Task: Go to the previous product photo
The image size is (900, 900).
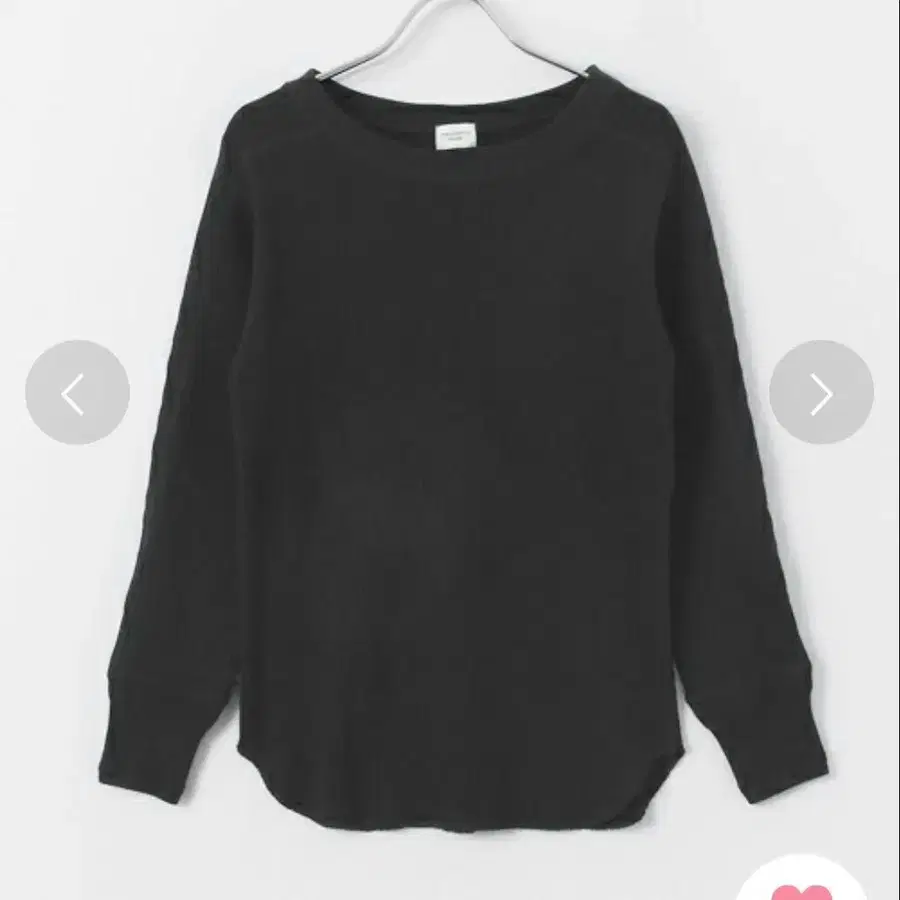Action: point(77,393)
